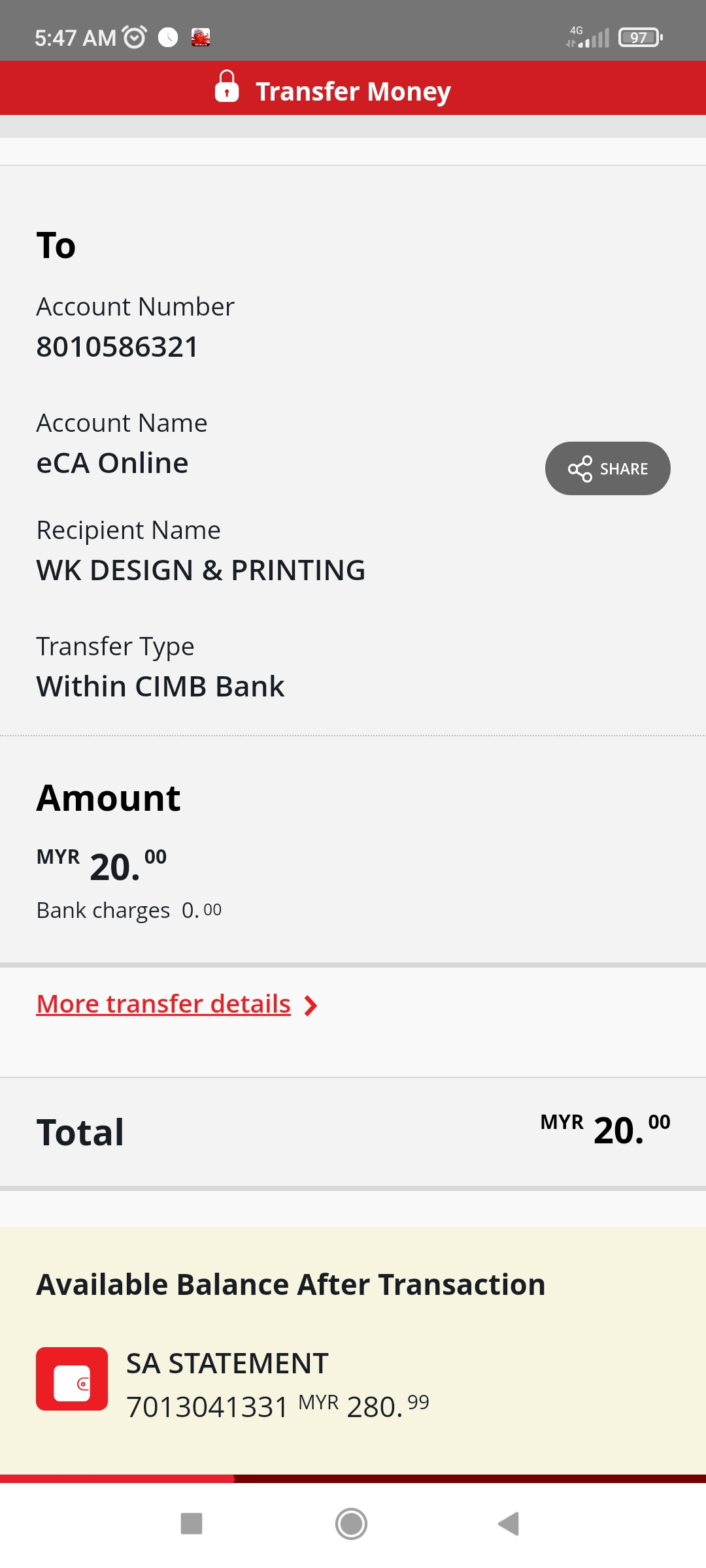706x1568 pixels.
Task: Go to the phone's home screen
Action: (351, 1524)
